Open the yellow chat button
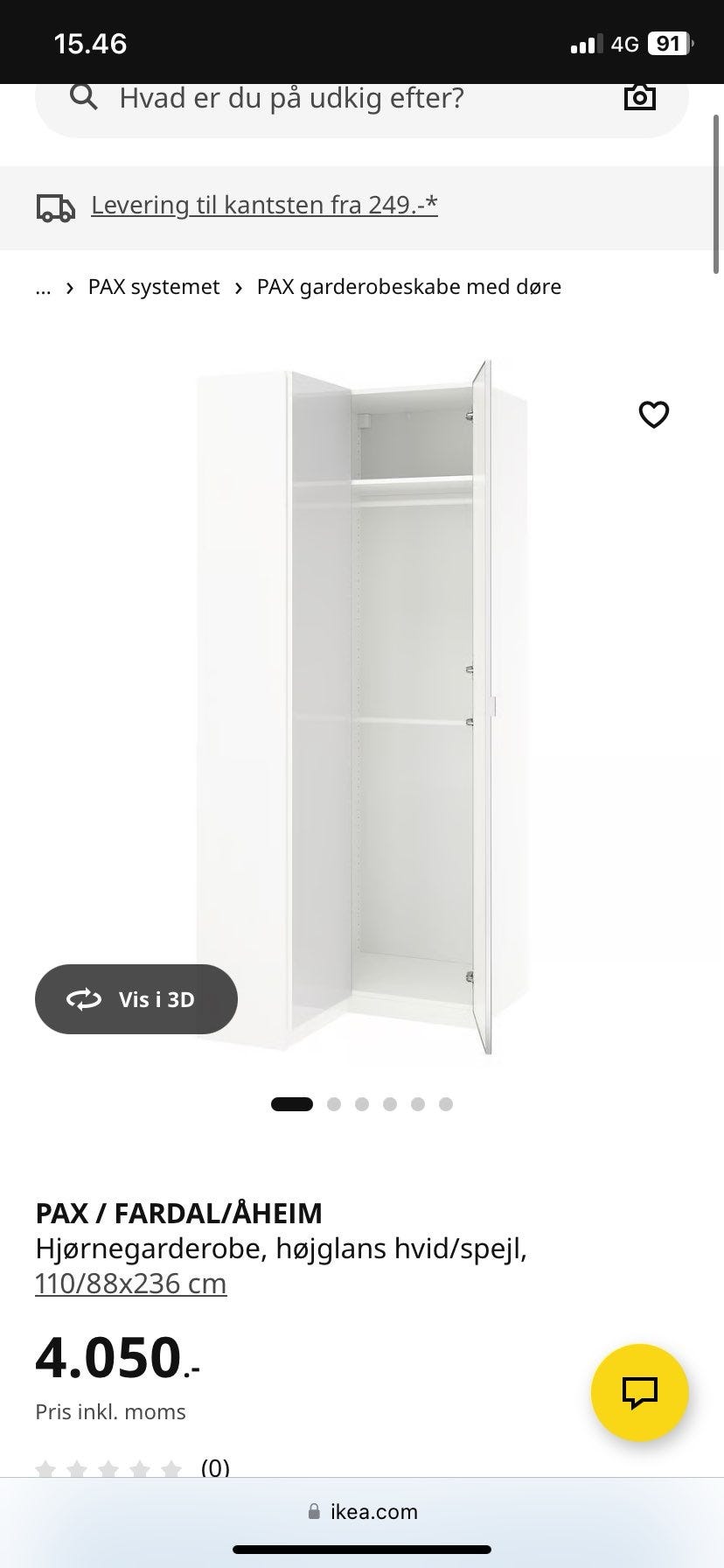Viewport: 724px width, 1568px height. 639,1392
